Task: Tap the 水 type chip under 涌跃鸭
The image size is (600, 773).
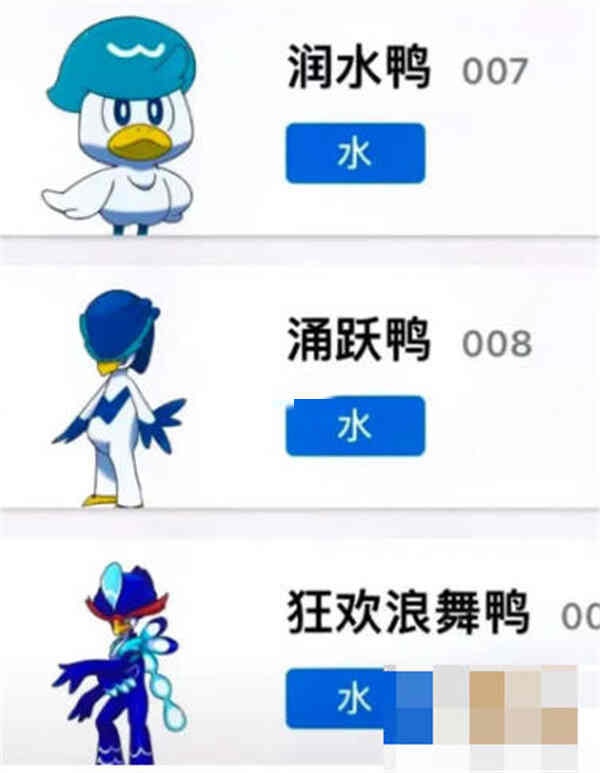Action: point(355,426)
